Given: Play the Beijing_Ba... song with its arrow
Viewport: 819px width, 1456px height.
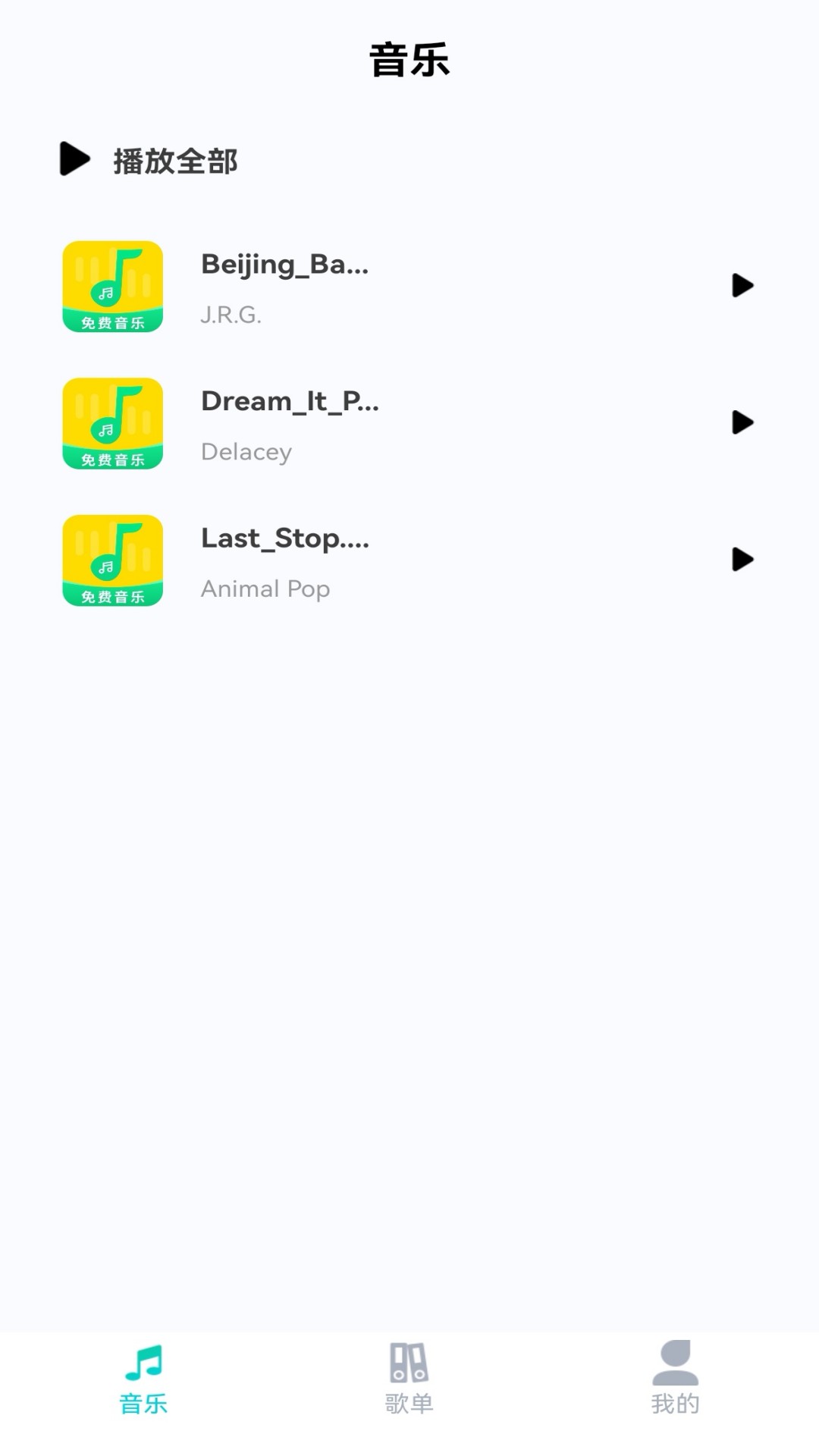Looking at the screenshot, I should tap(742, 286).
